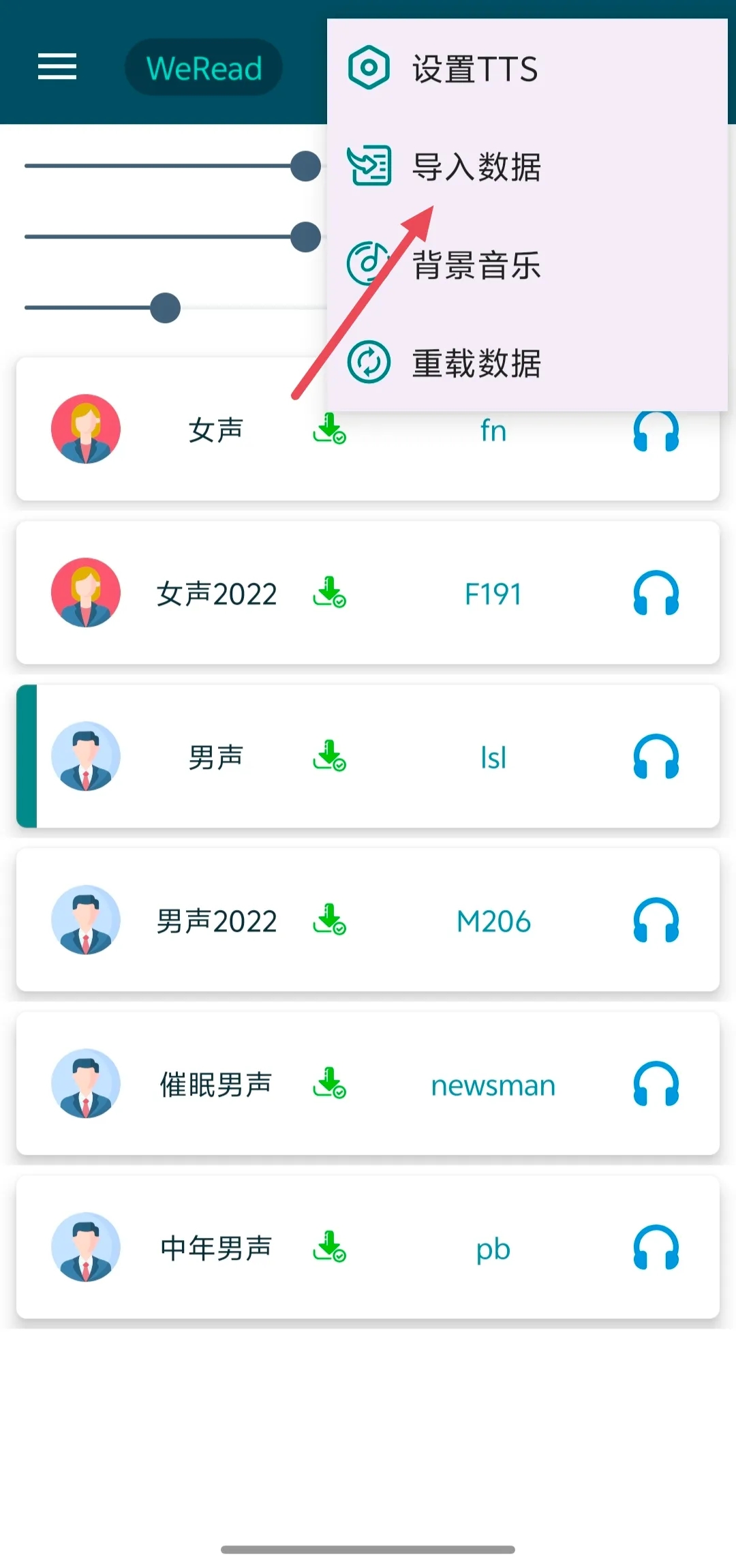Open 设置TTS menu option
The height and width of the screenshot is (1568, 736).
(x=475, y=69)
